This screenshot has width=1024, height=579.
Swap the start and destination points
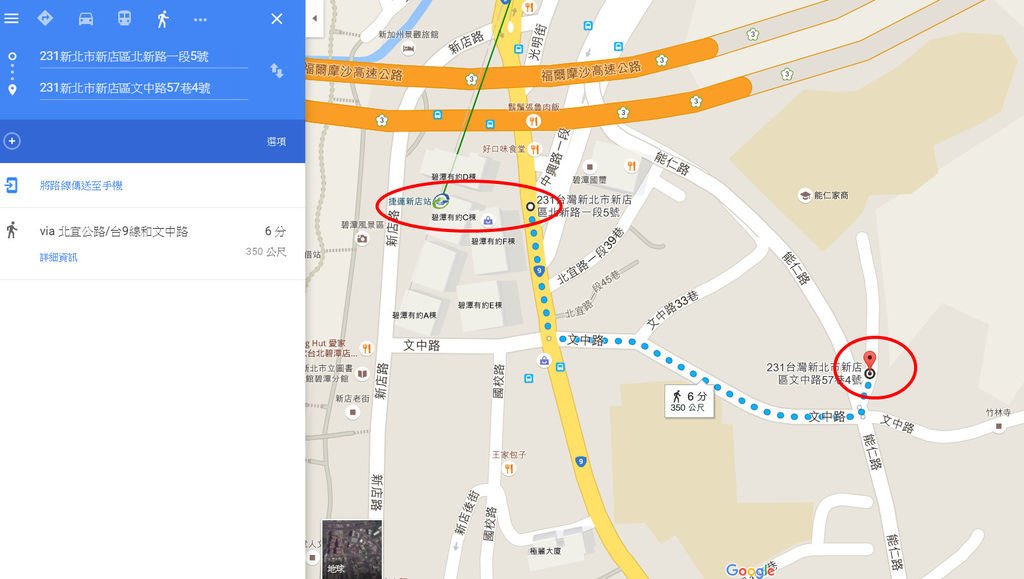(277, 70)
